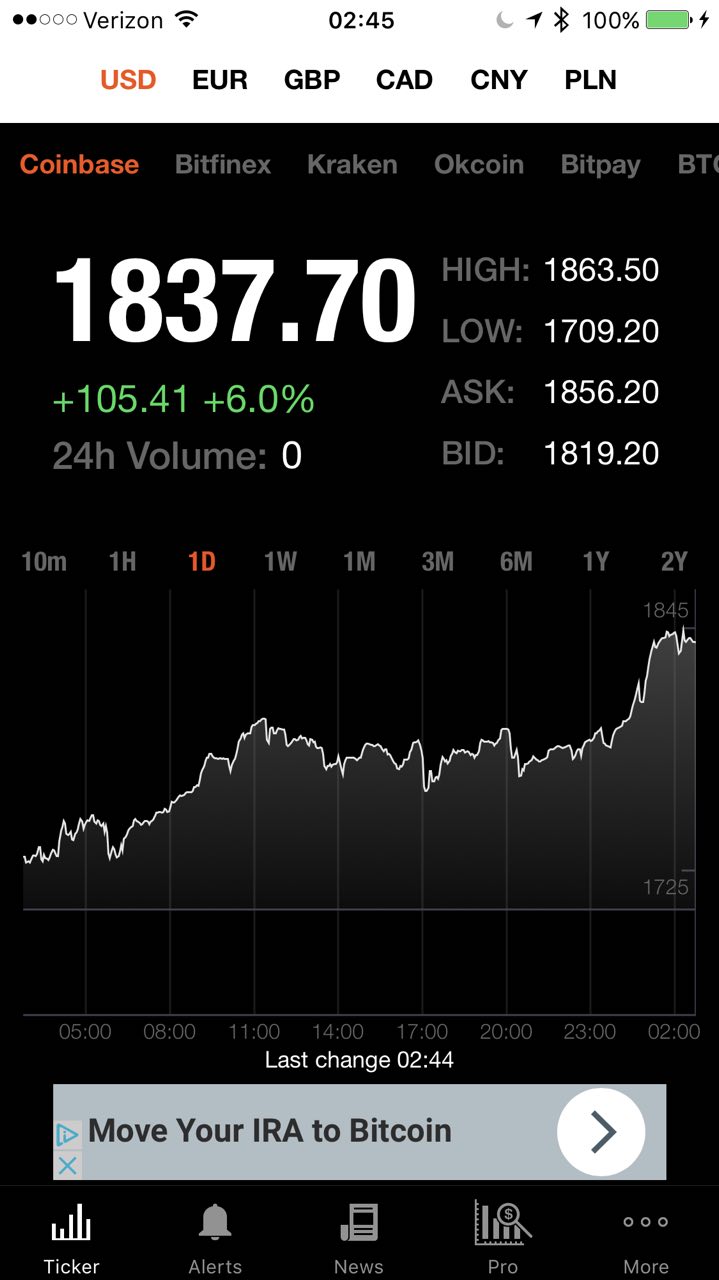Viewport: 719px width, 1280px height.
Task: Go to the News tab
Action: (359, 1238)
